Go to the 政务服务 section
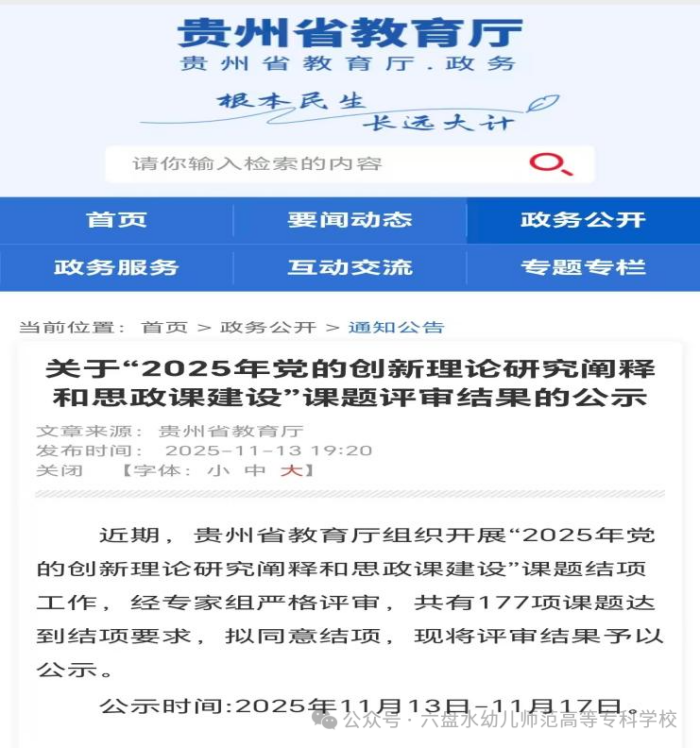Screen dimensions: 700x748 click(116, 267)
